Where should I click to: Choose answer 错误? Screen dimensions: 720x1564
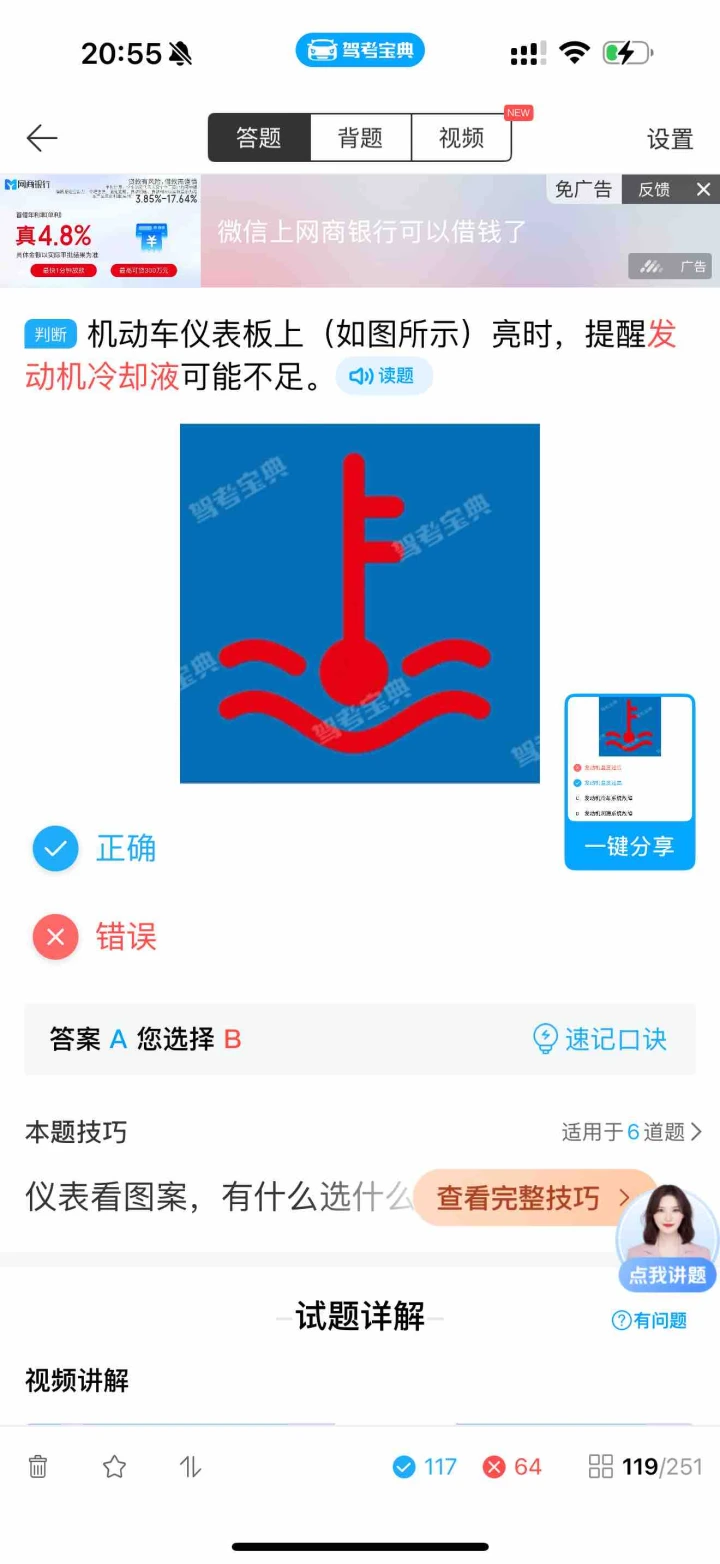[x=95, y=937]
